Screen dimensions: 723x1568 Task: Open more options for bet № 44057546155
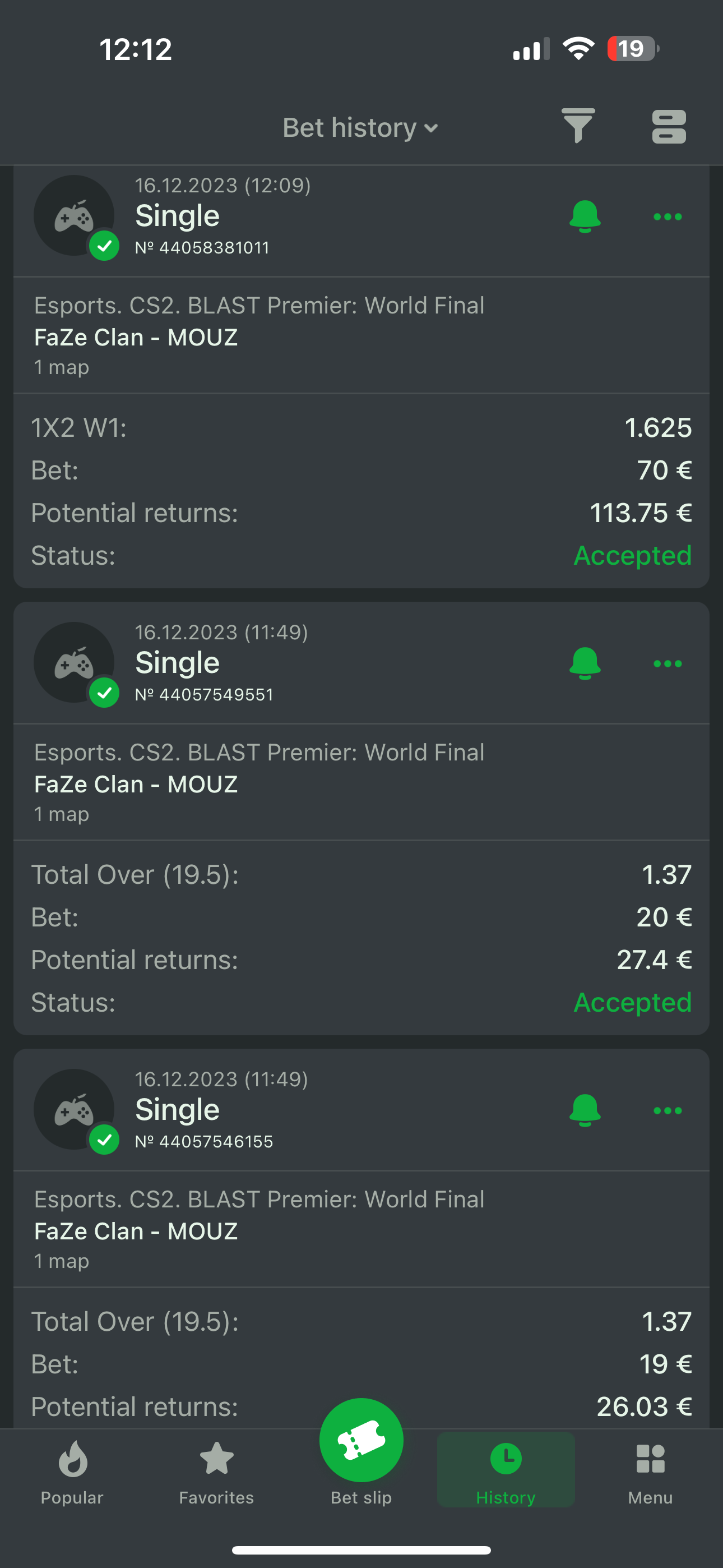[667, 1110]
